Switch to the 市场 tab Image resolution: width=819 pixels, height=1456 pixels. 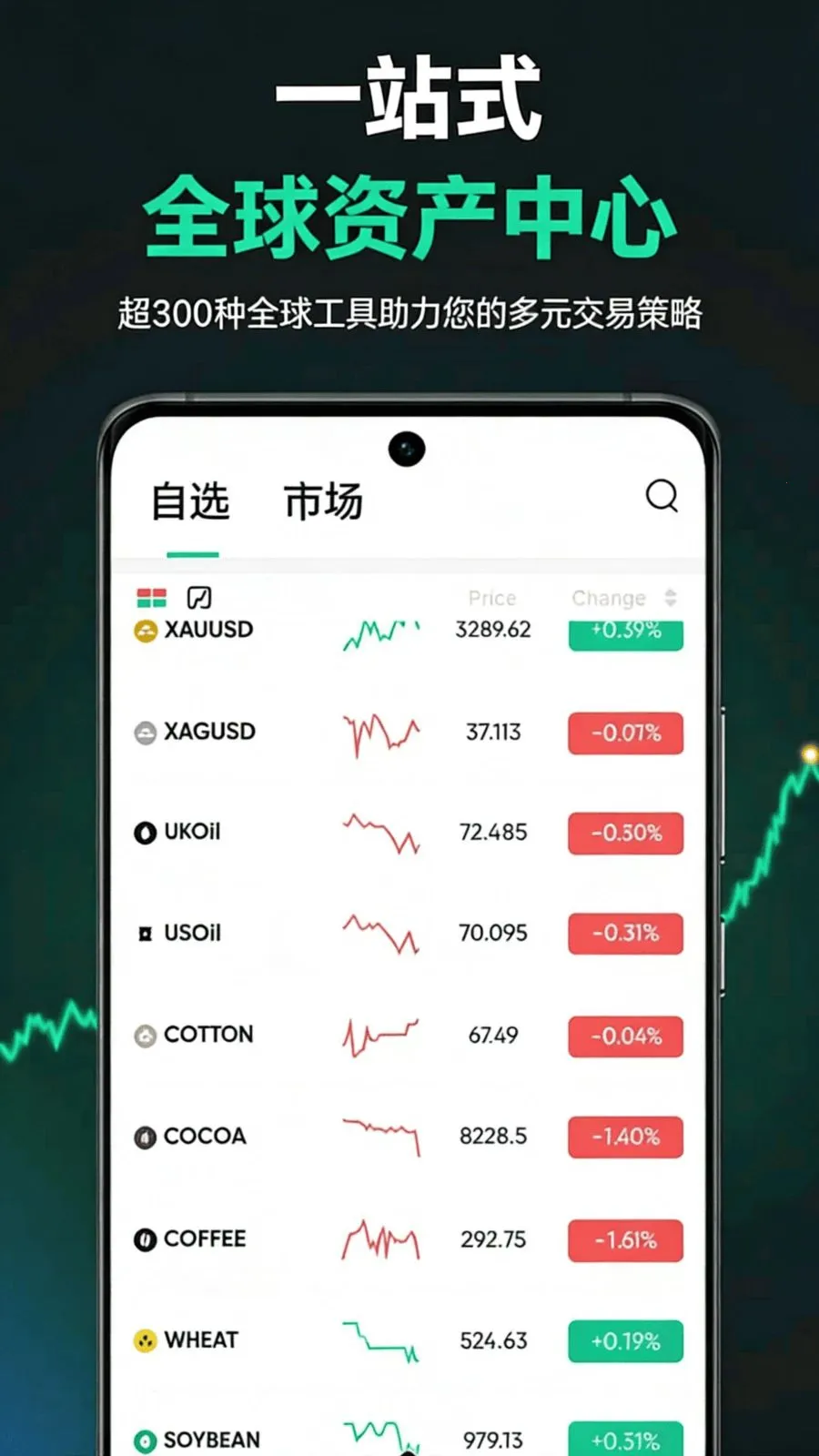[x=323, y=500]
